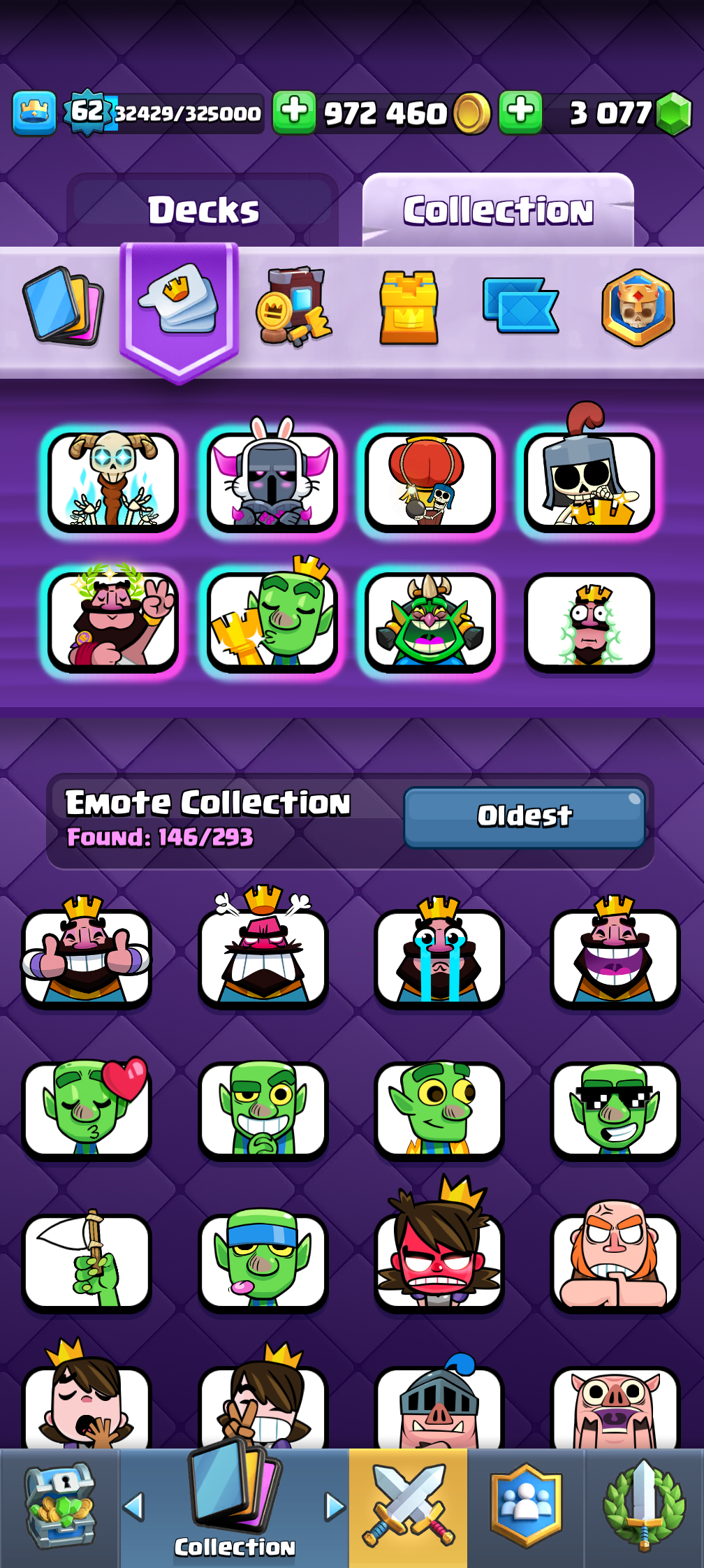This screenshot has height=1568, width=704.
Task: Open the player profile crown icon
Action: 34,112
